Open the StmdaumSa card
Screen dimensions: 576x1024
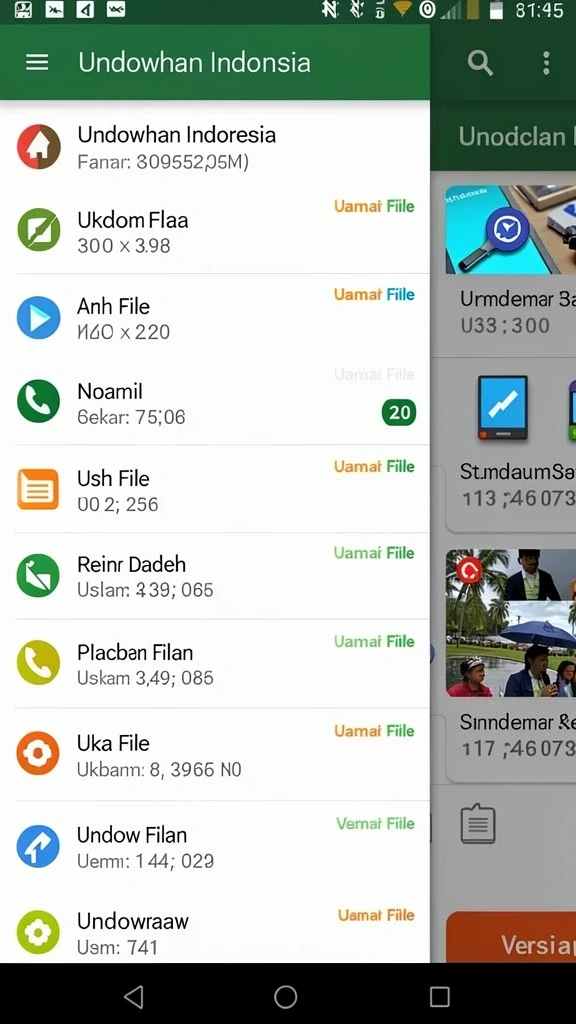[510, 444]
